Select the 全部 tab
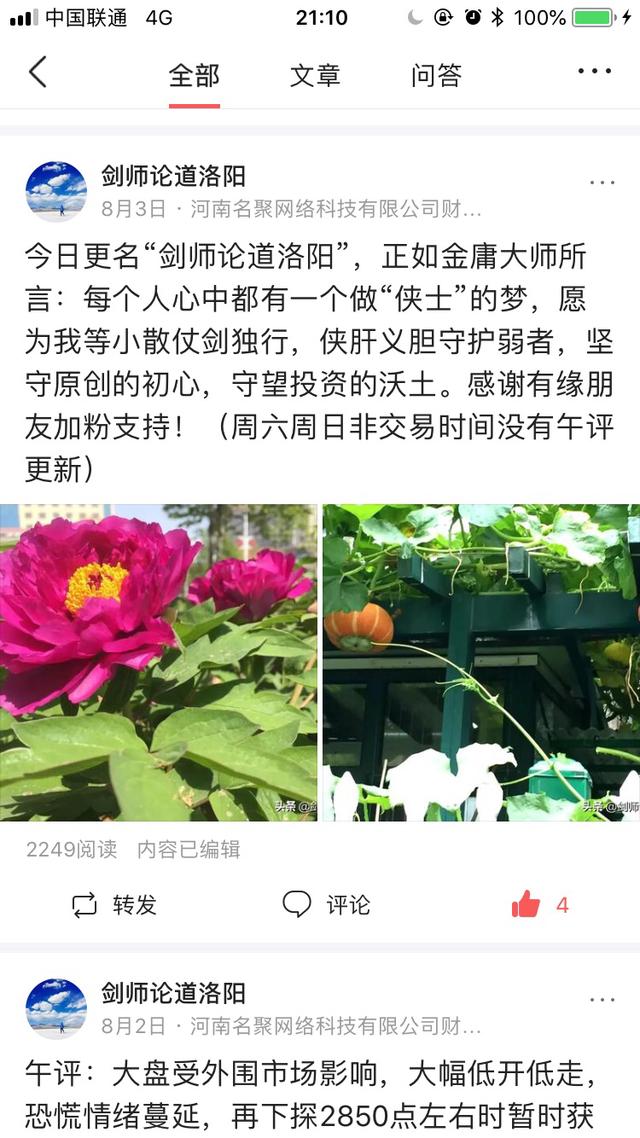 point(194,76)
